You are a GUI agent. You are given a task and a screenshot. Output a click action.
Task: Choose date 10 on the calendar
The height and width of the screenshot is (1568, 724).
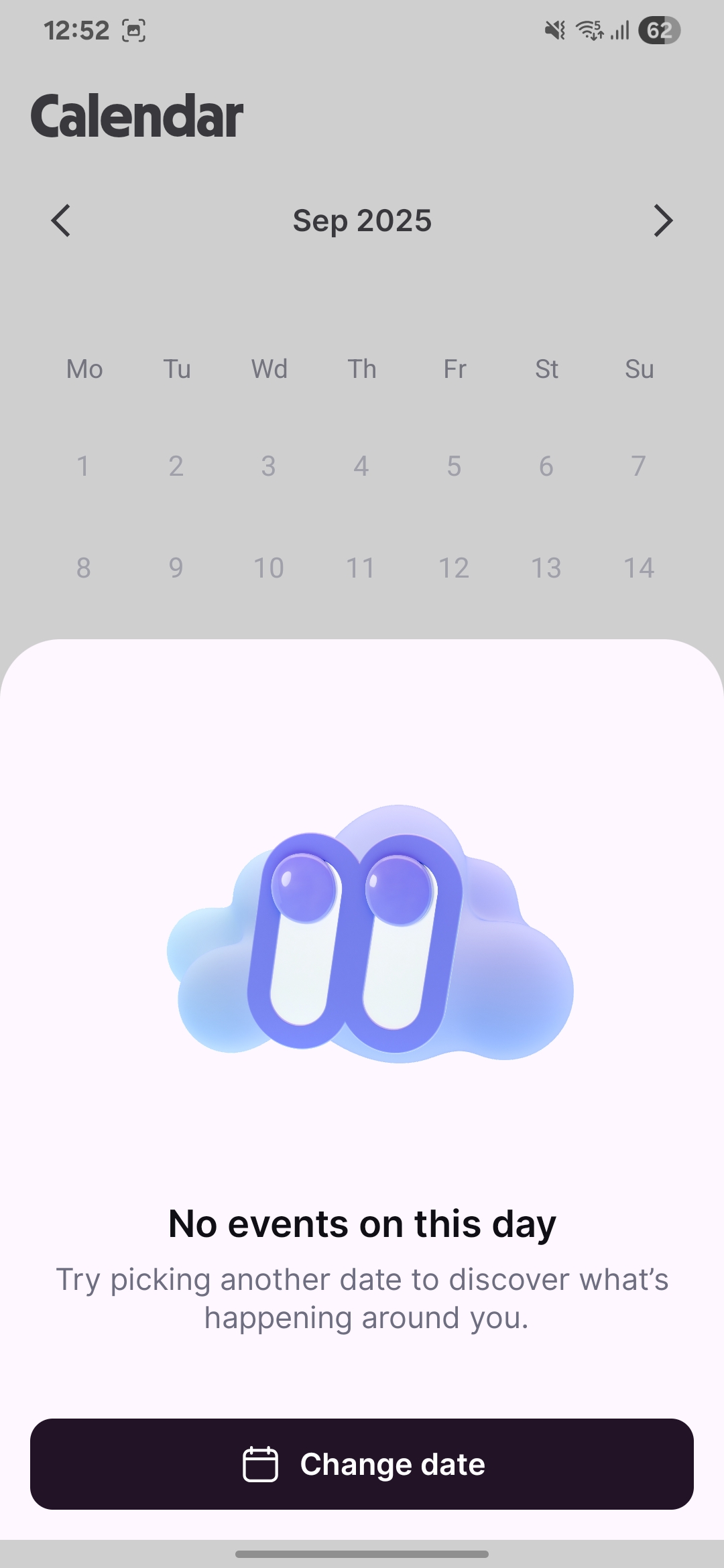pyautogui.click(x=269, y=568)
